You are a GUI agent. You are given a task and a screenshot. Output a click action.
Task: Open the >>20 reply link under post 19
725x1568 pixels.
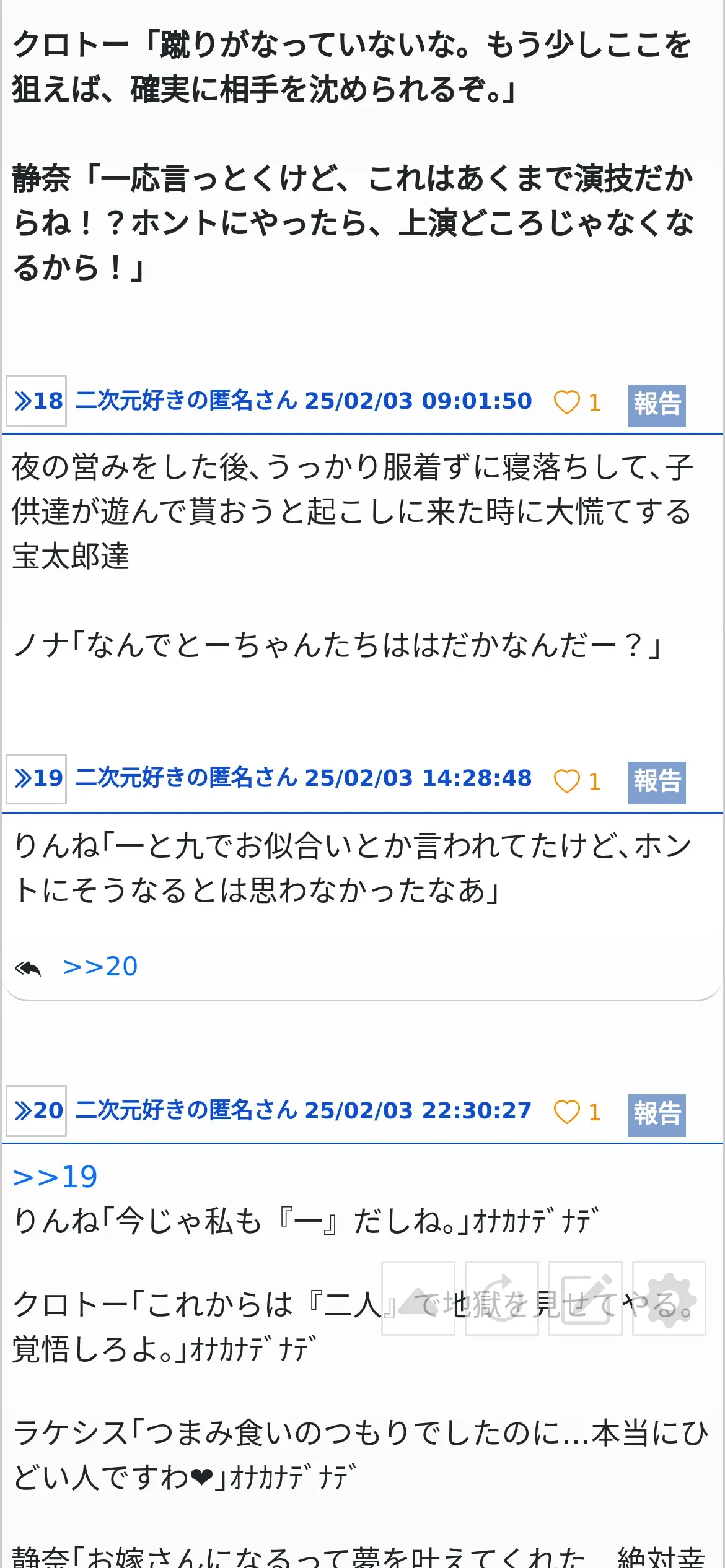pyautogui.click(x=100, y=966)
